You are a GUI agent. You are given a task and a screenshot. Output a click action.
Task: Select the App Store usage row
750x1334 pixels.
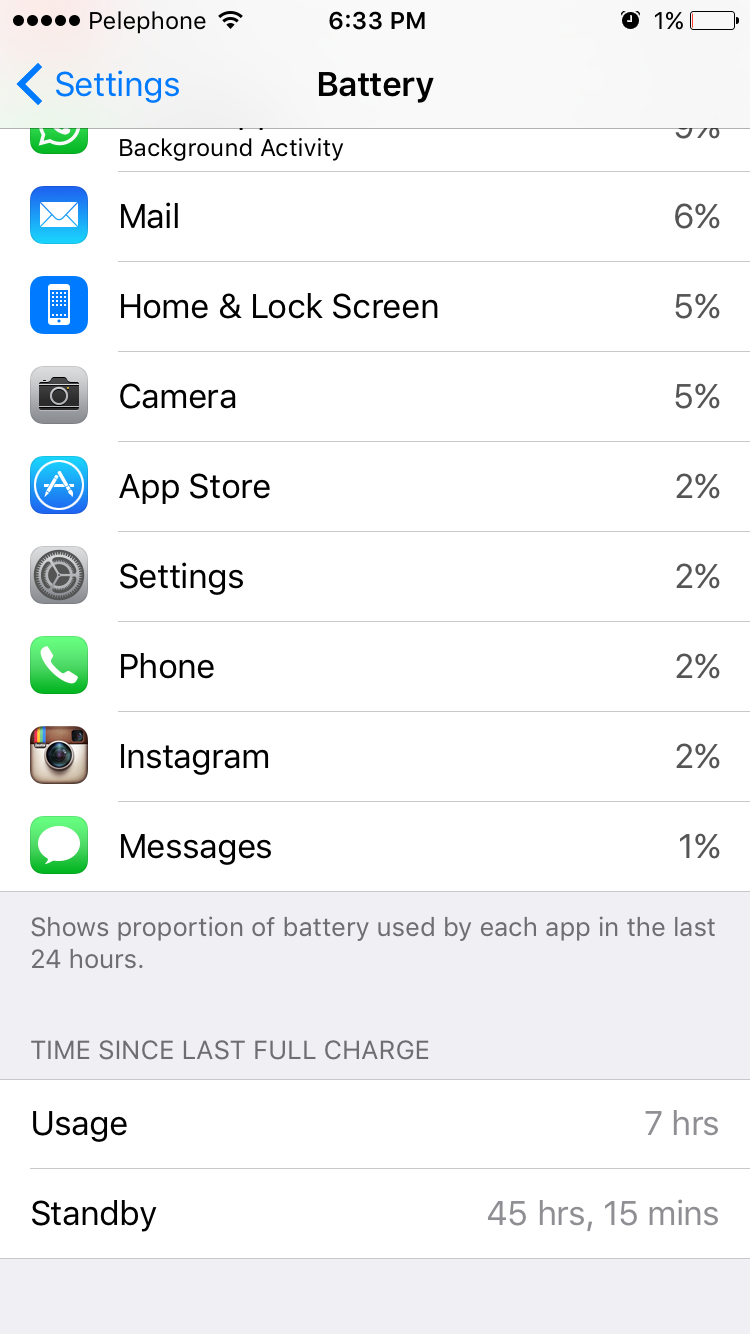coord(375,487)
